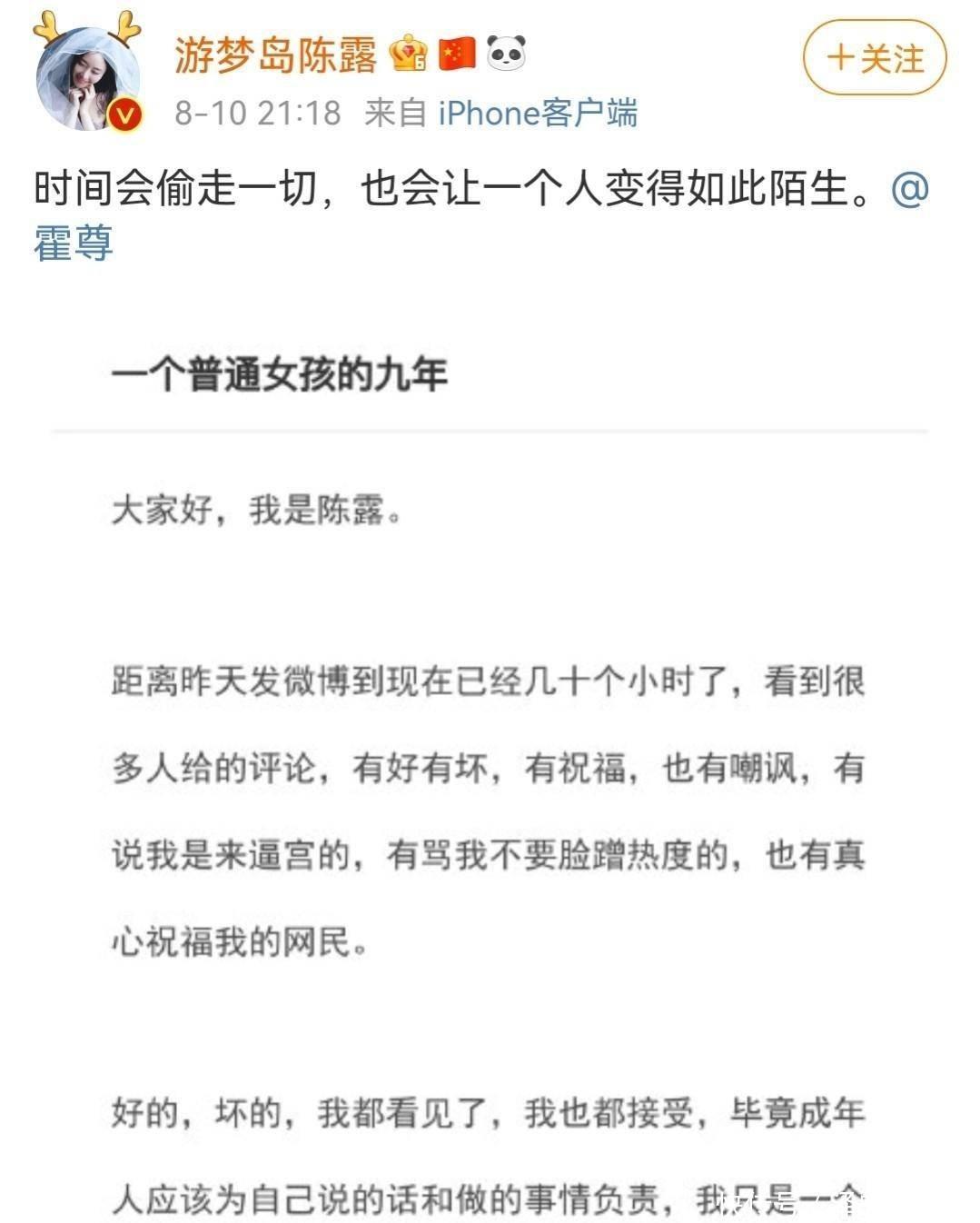This screenshot has height=1223, width=980.
Task: Tap the iPhone客户端 source link
Action: 538,114
